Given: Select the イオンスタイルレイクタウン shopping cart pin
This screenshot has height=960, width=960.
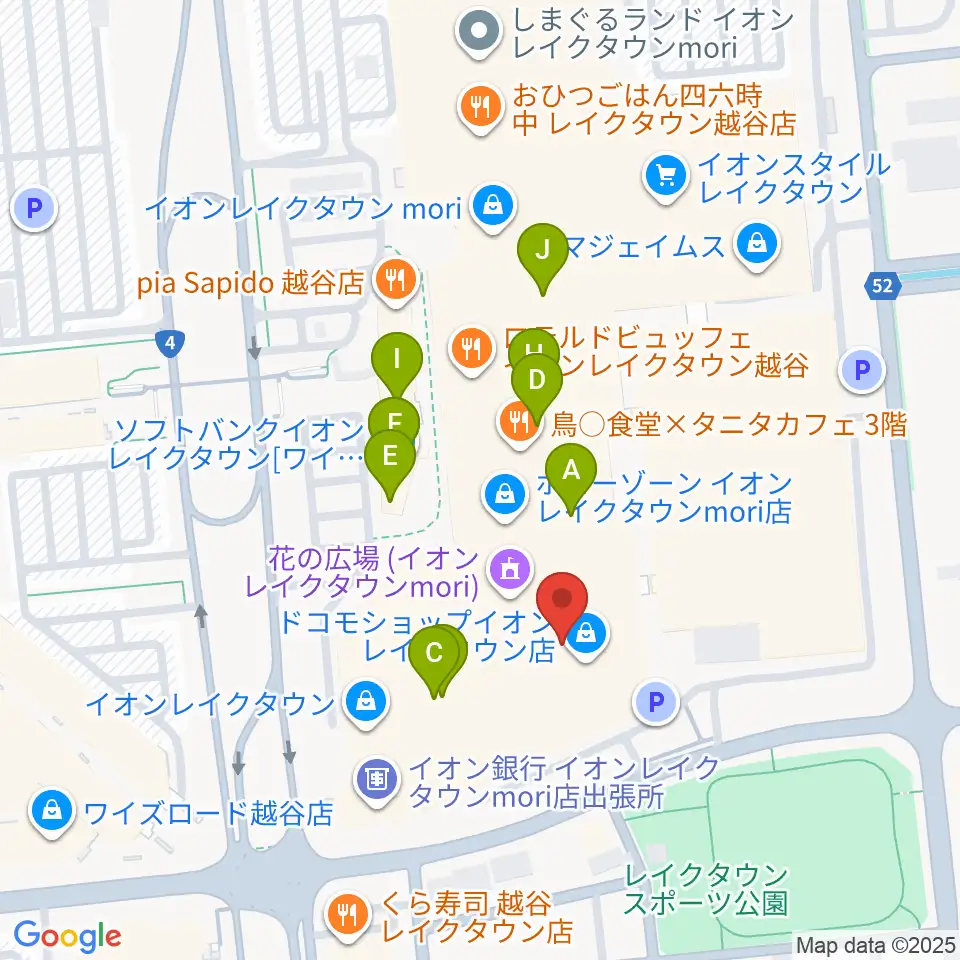Looking at the screenshot, I should (666, 178).
